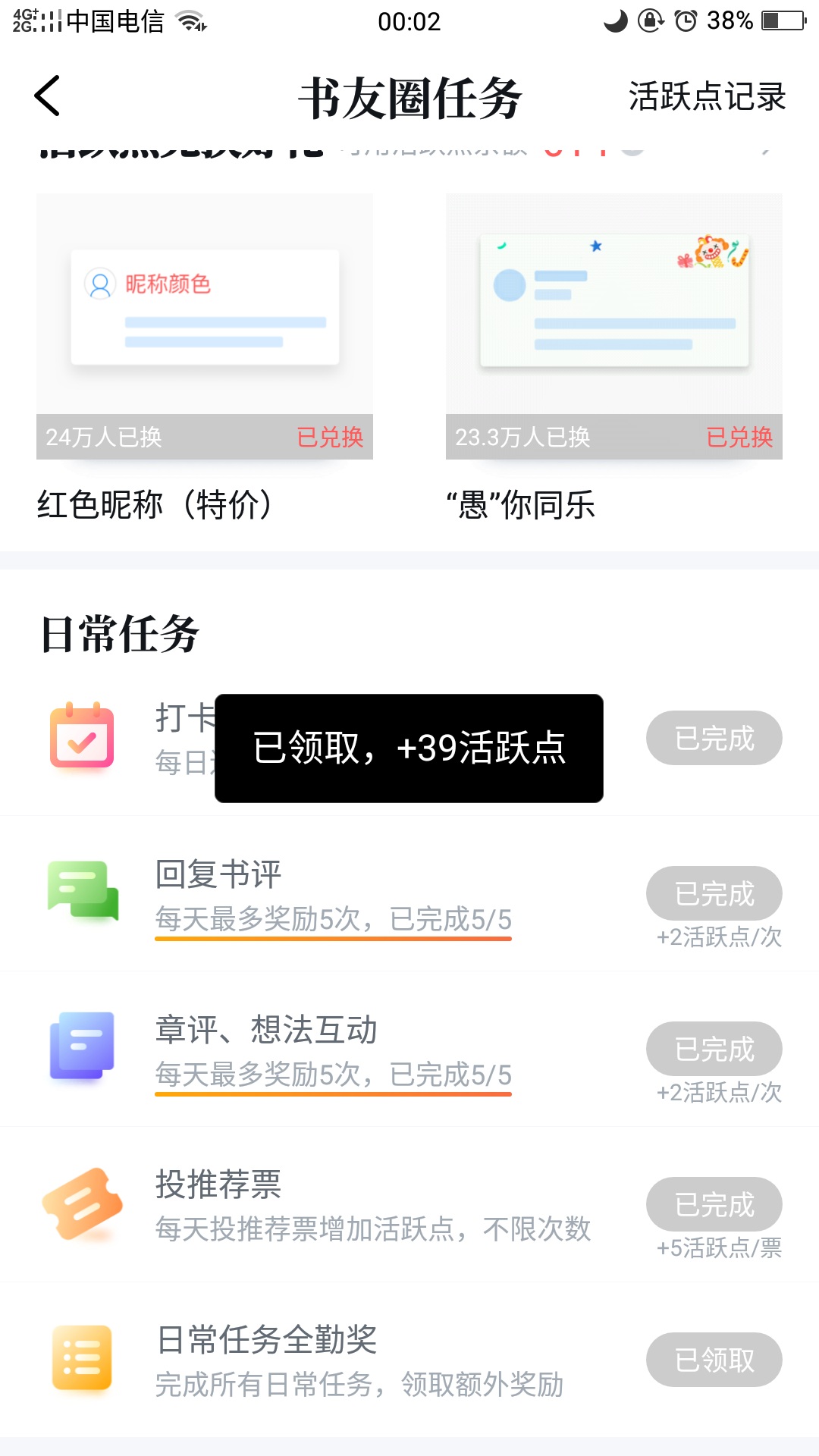Screen dimensions: 819x1456
Task: Open the 章评、想法互动 task row
Action: (409, 1050)
